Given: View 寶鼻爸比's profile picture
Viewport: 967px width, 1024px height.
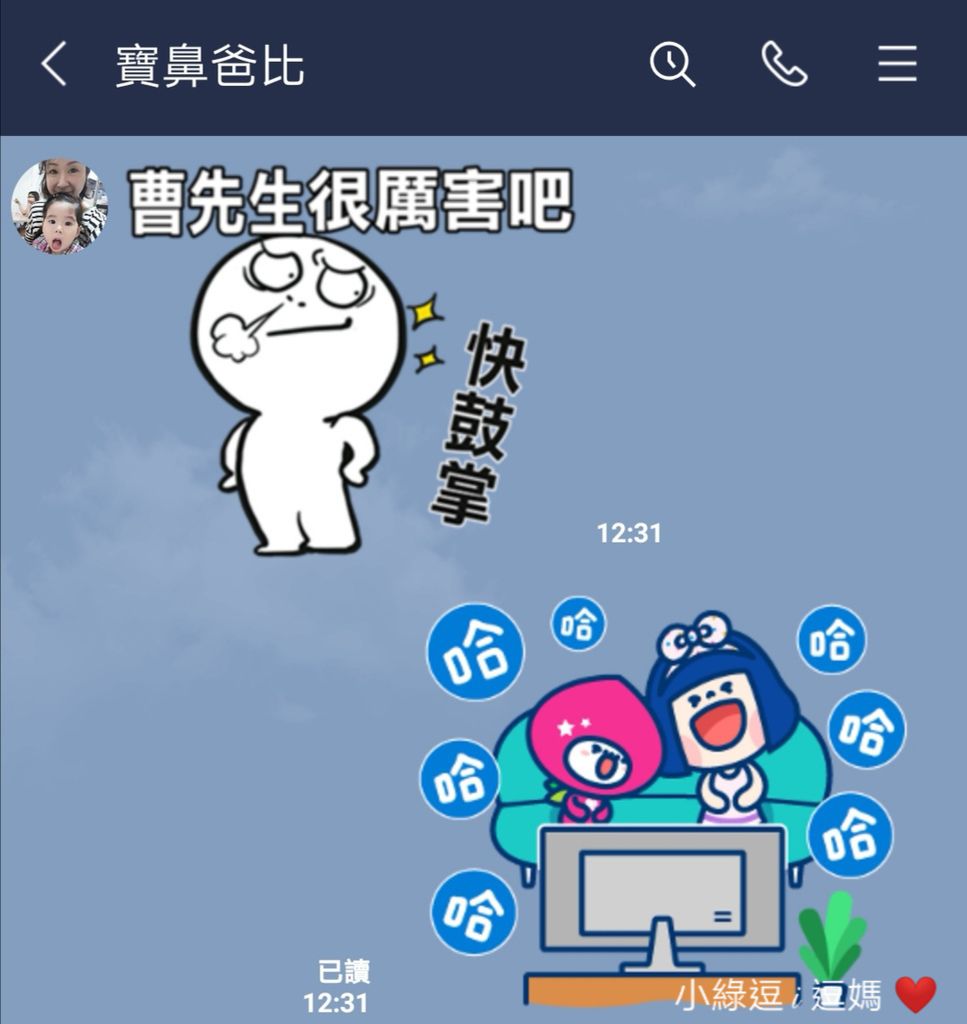Looking at the screenshot, I should click(59, 207).
